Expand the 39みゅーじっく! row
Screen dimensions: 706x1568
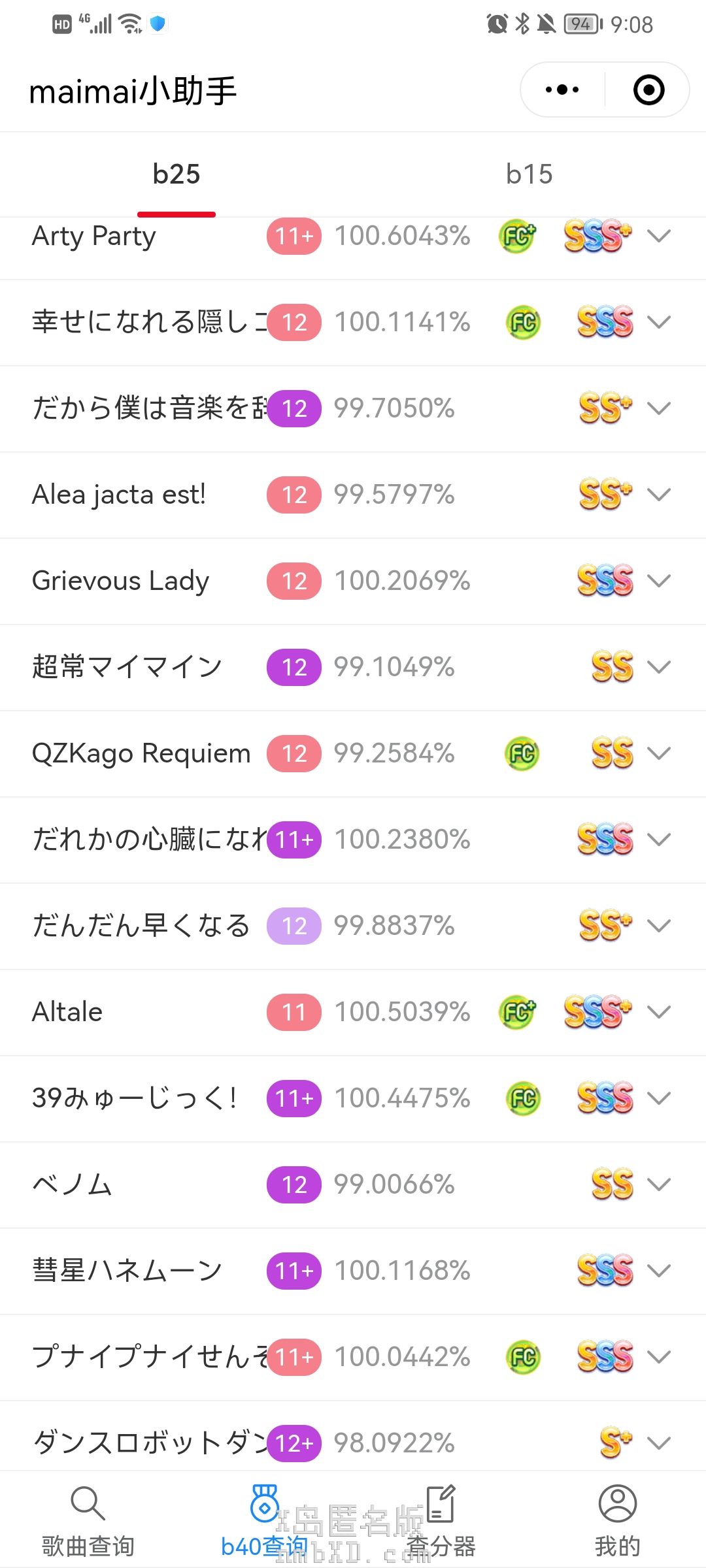point(659,1098)
